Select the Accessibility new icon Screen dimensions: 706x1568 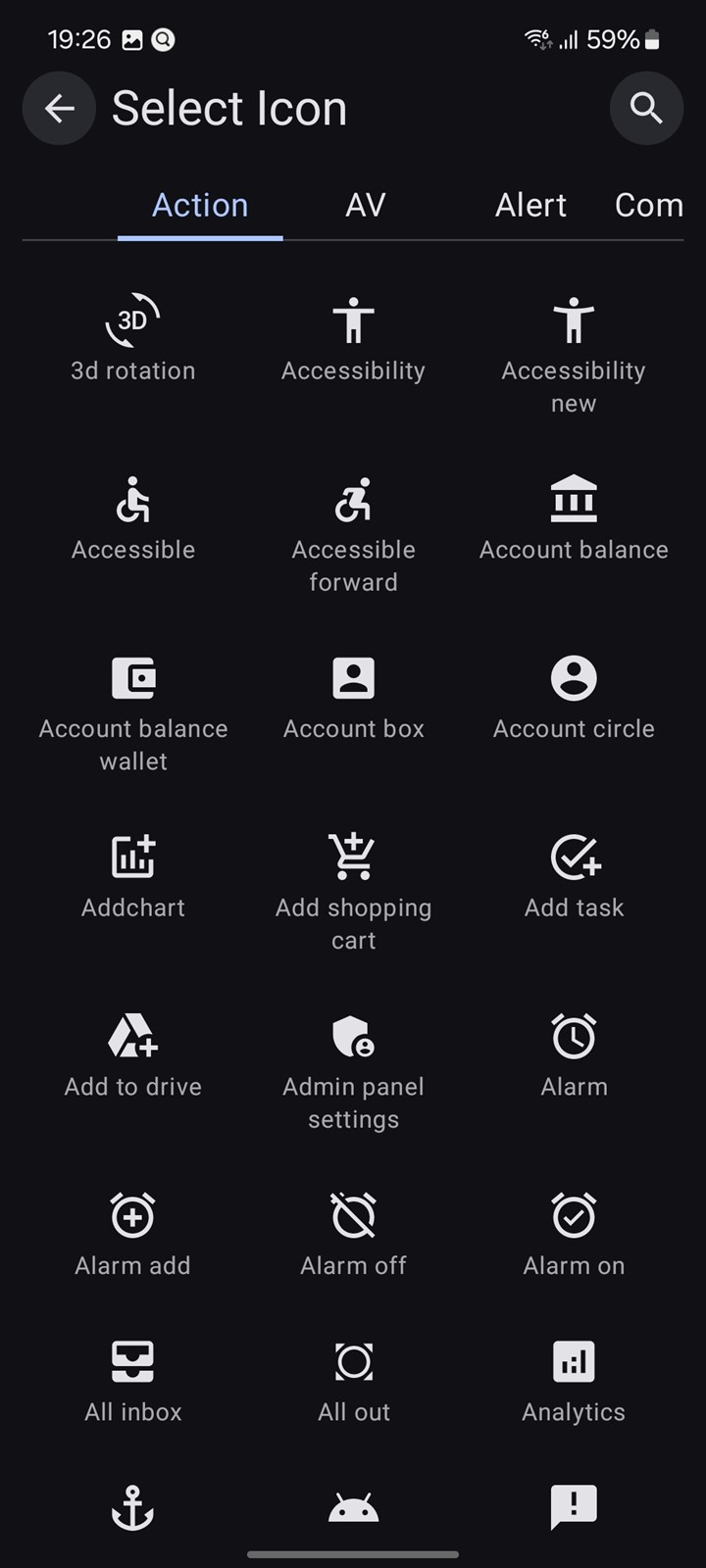pos(574,320)
